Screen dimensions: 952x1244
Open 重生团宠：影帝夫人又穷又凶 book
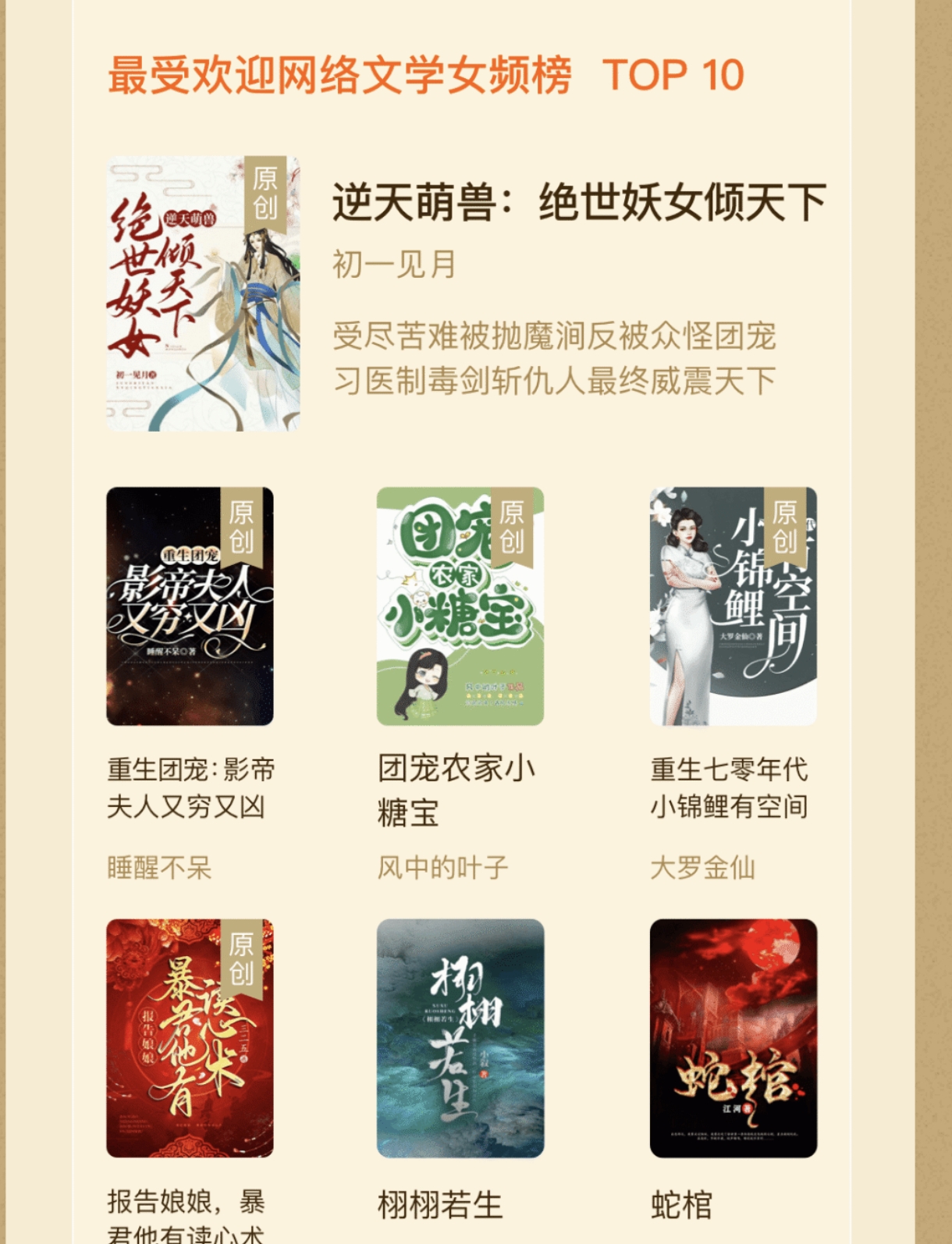pos(190,606)
